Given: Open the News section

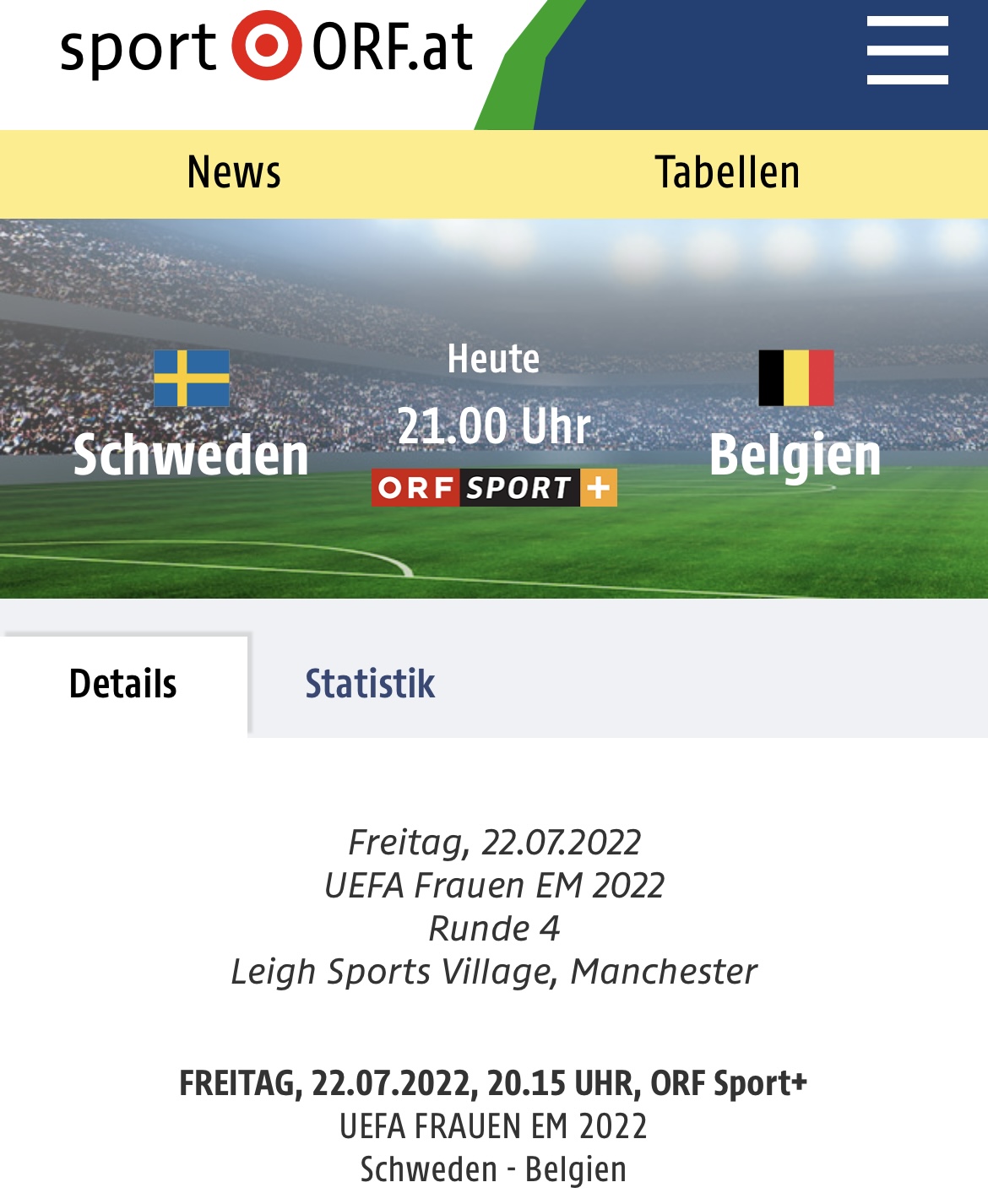Looking at the screenshot, I should point(234,173).
